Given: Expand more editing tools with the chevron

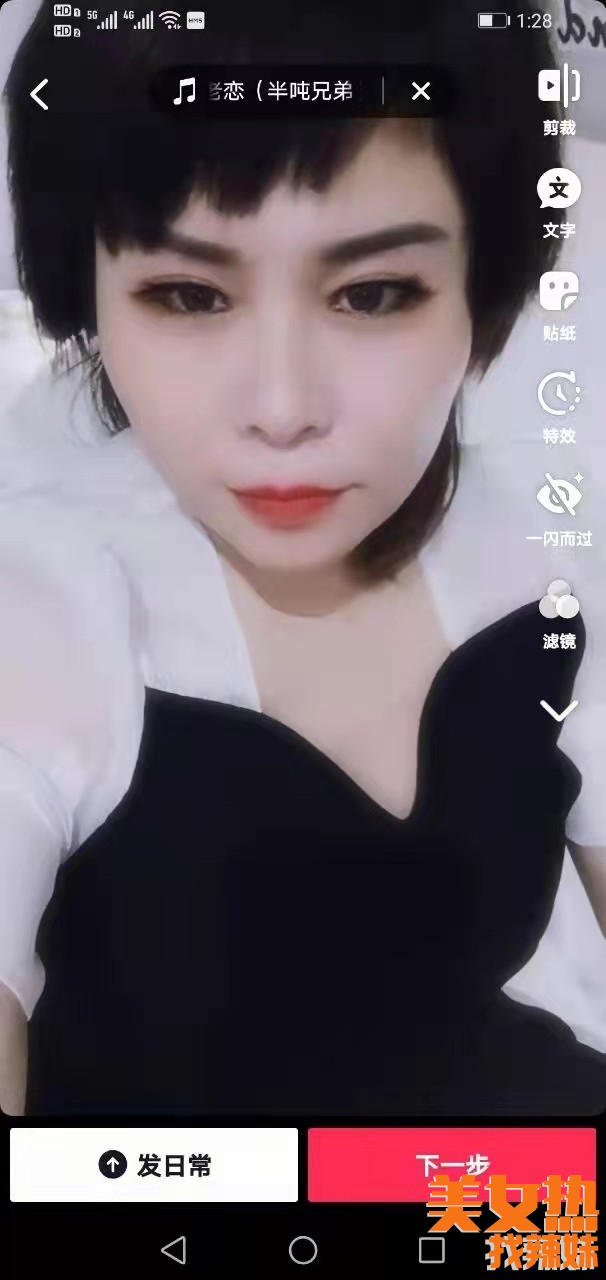Looking at the screenshot, I should [x=559, y=710].
